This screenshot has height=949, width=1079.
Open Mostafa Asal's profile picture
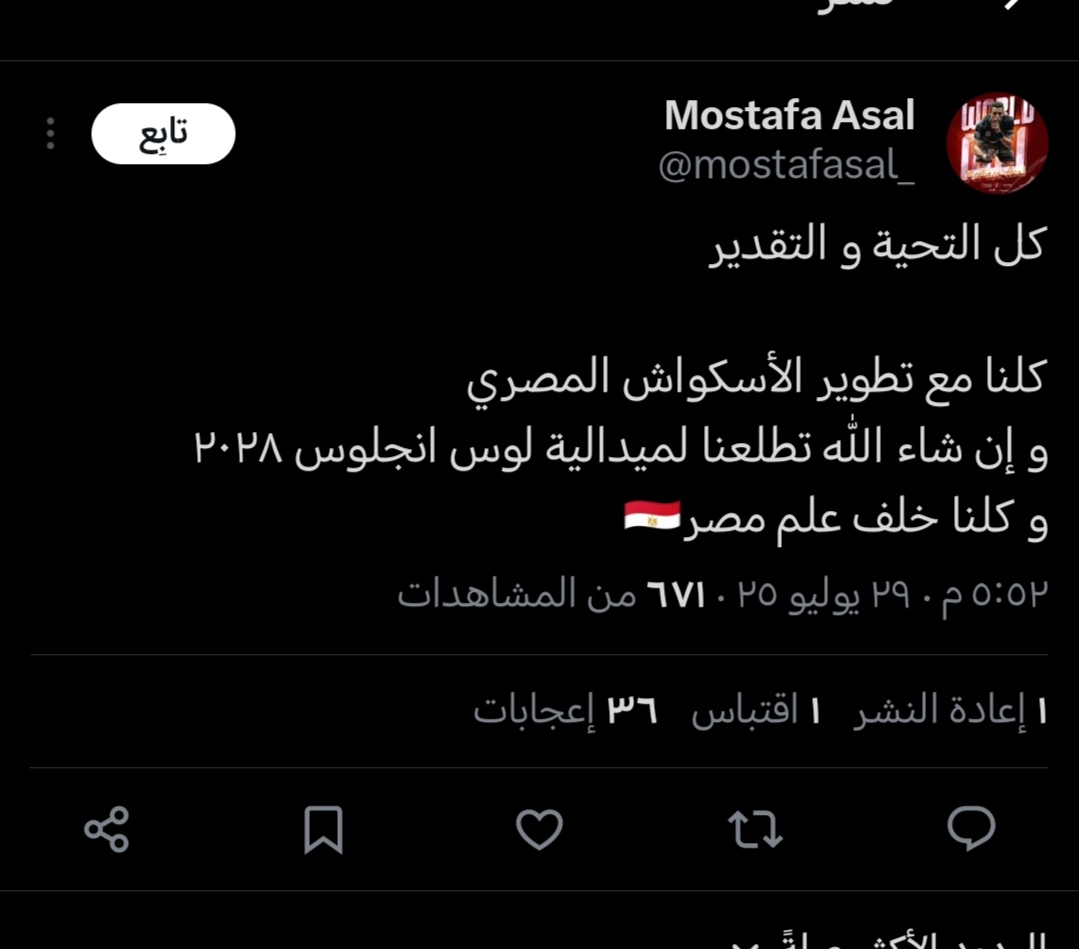(997, 142)
